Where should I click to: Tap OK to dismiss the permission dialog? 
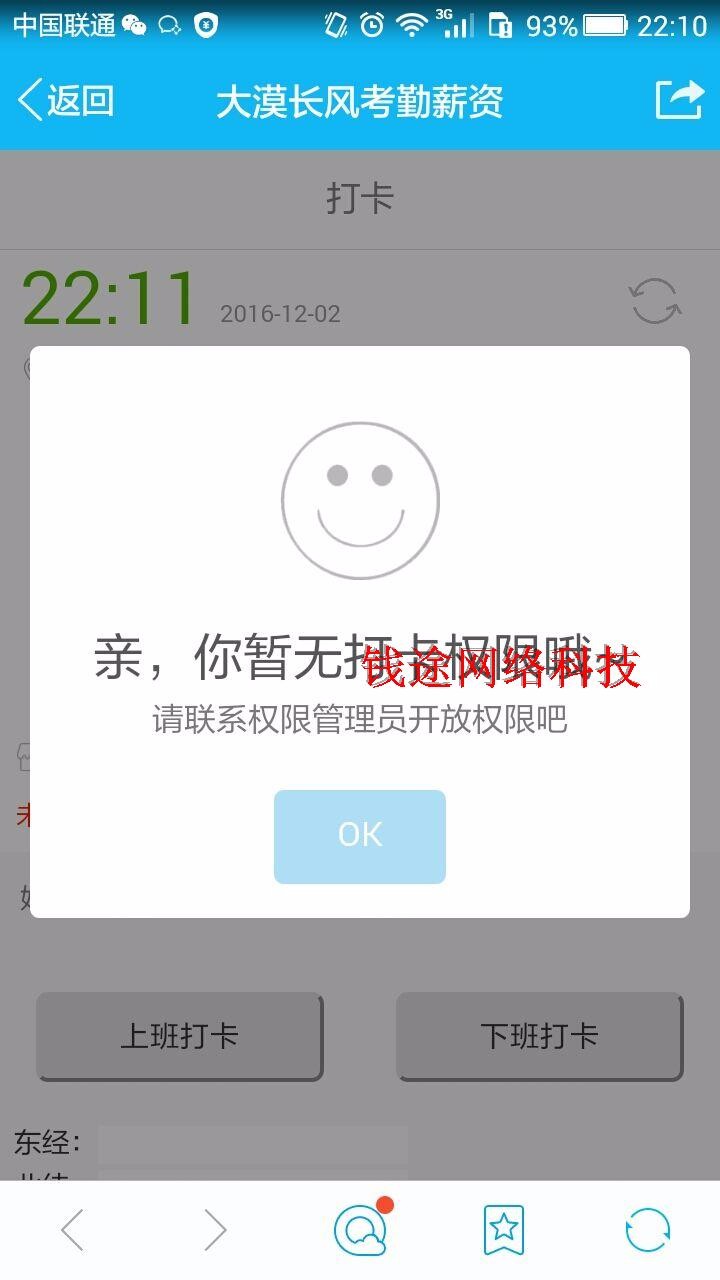[x=359, y=836]
